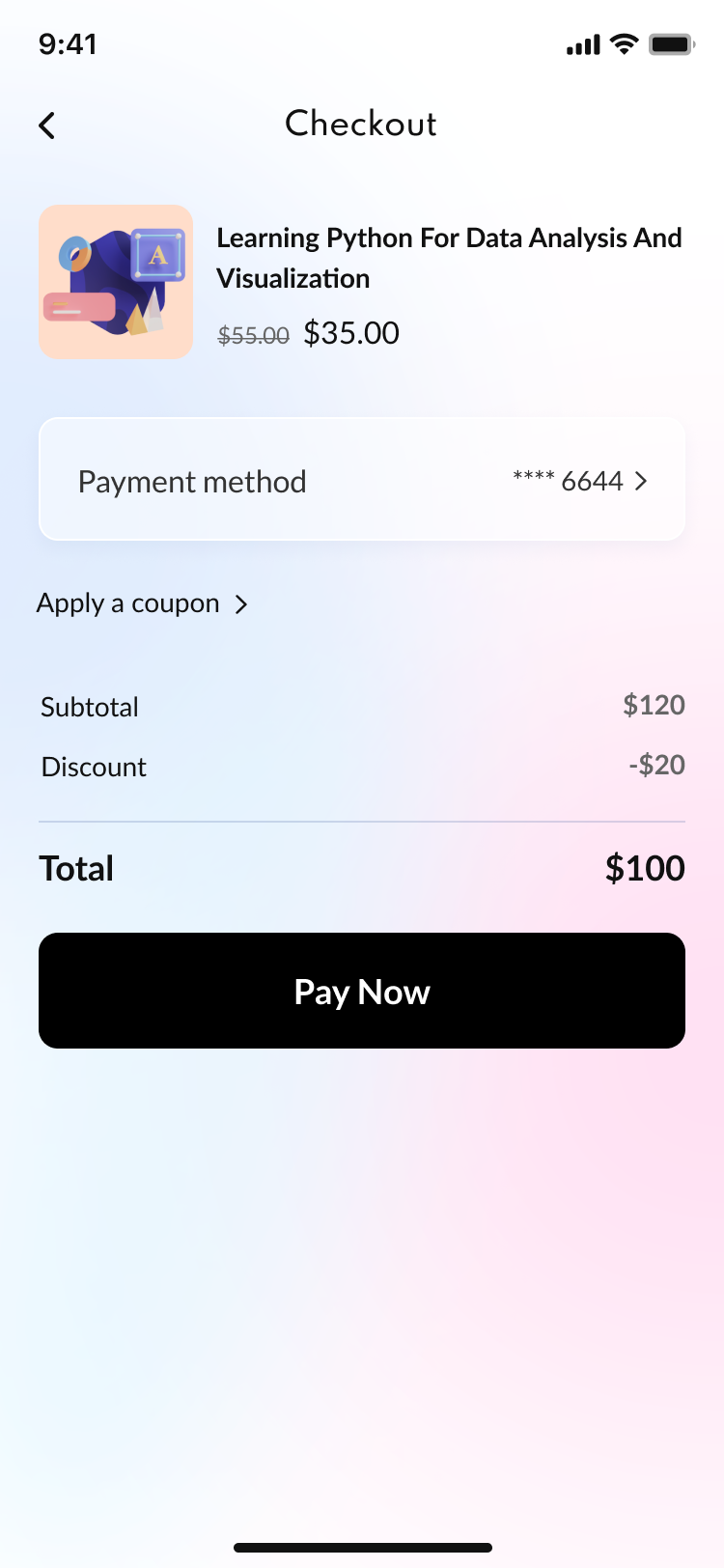Open Apply a coupon
This screenshot has width=724, height=1568.
tap(142, 604)
